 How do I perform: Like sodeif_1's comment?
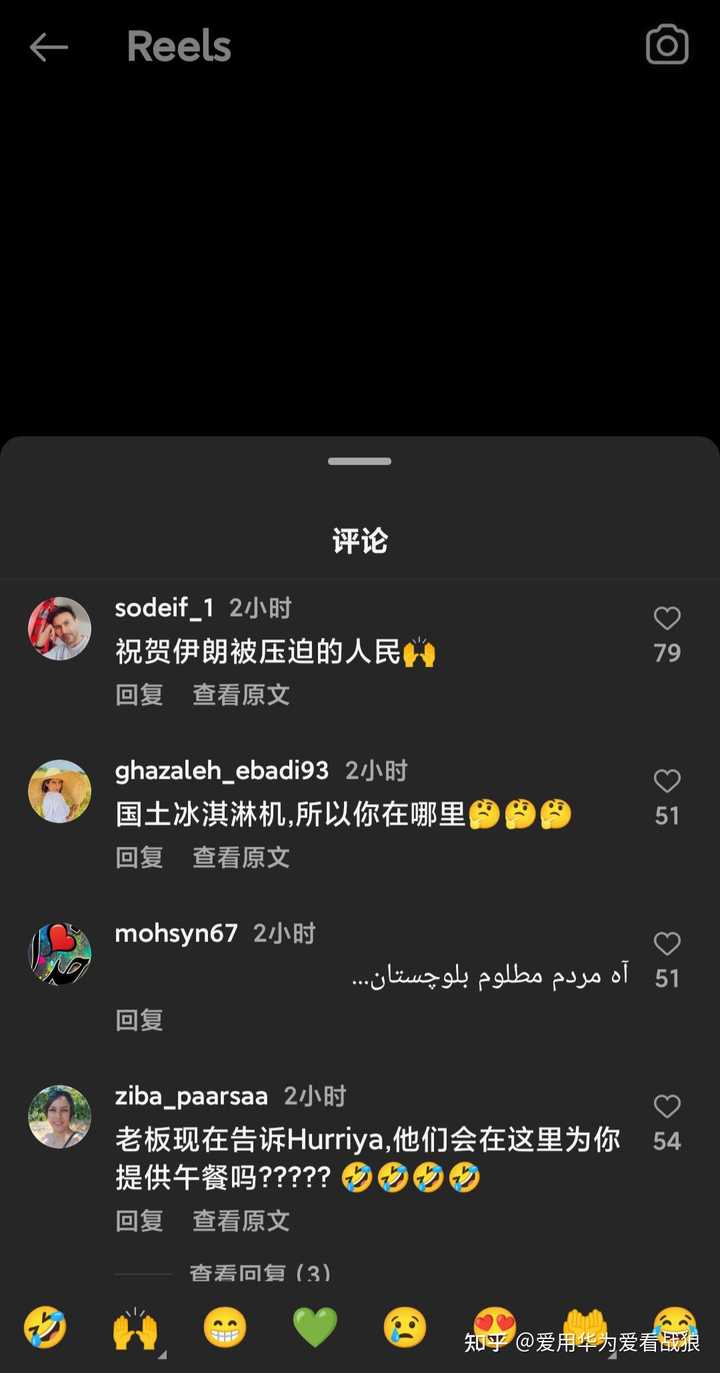click(x=667, y=618)
